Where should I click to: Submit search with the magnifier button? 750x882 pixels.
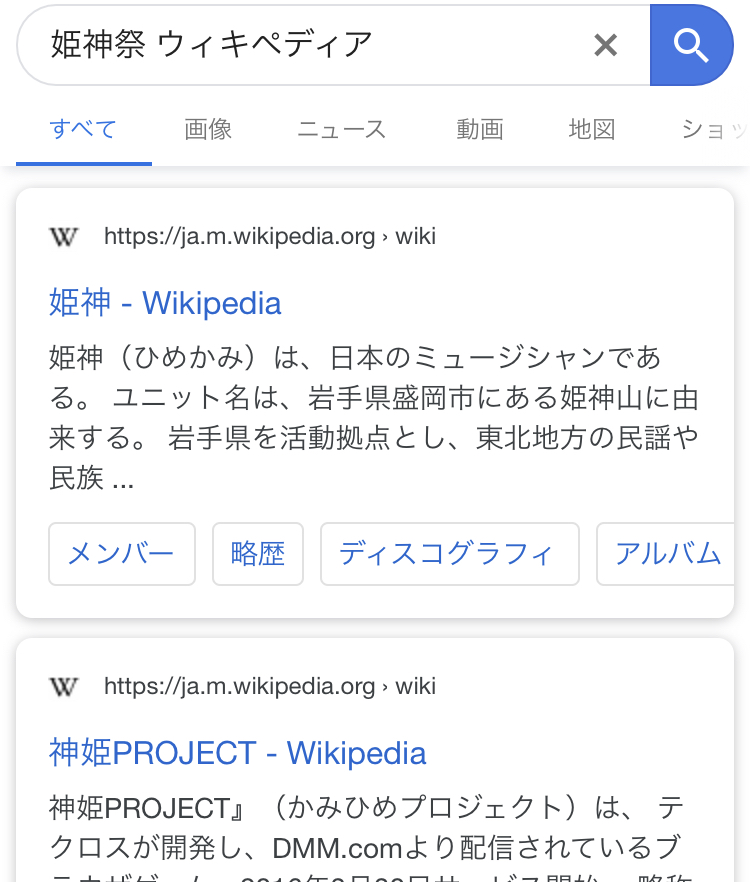pyautogui.click(x=691, y=44)
